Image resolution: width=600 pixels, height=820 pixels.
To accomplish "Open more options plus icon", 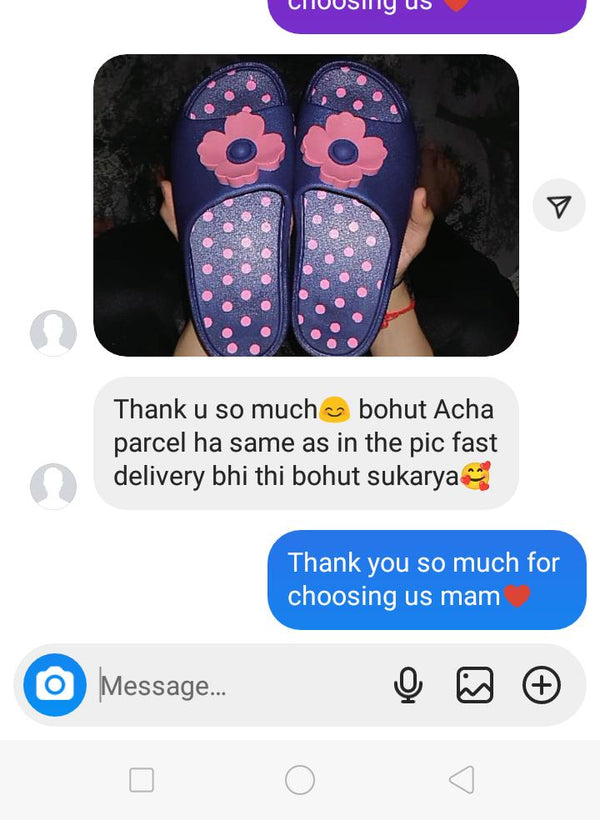I will [541, 685].
